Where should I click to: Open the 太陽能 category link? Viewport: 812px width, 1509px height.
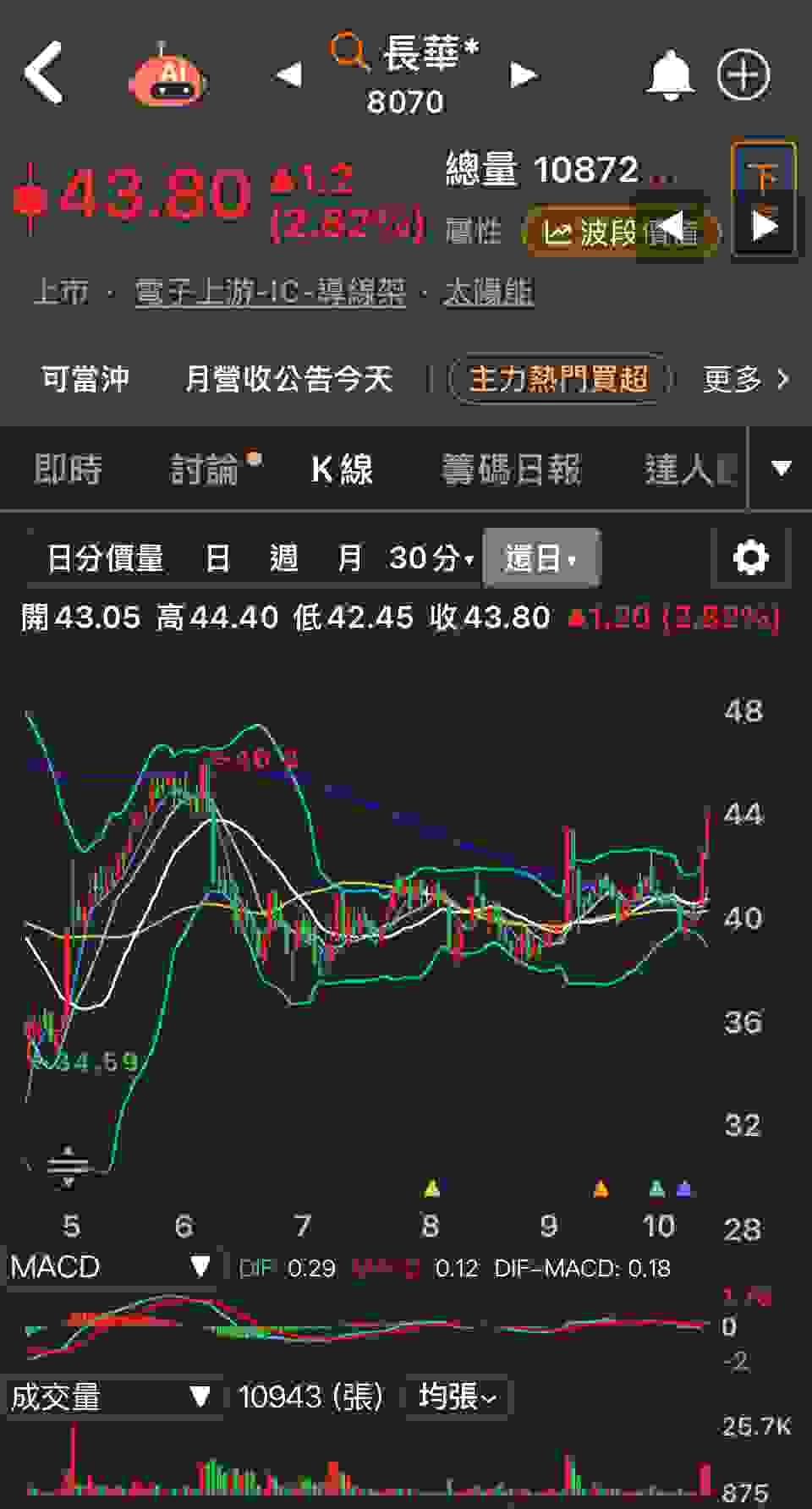coord(489,293)
